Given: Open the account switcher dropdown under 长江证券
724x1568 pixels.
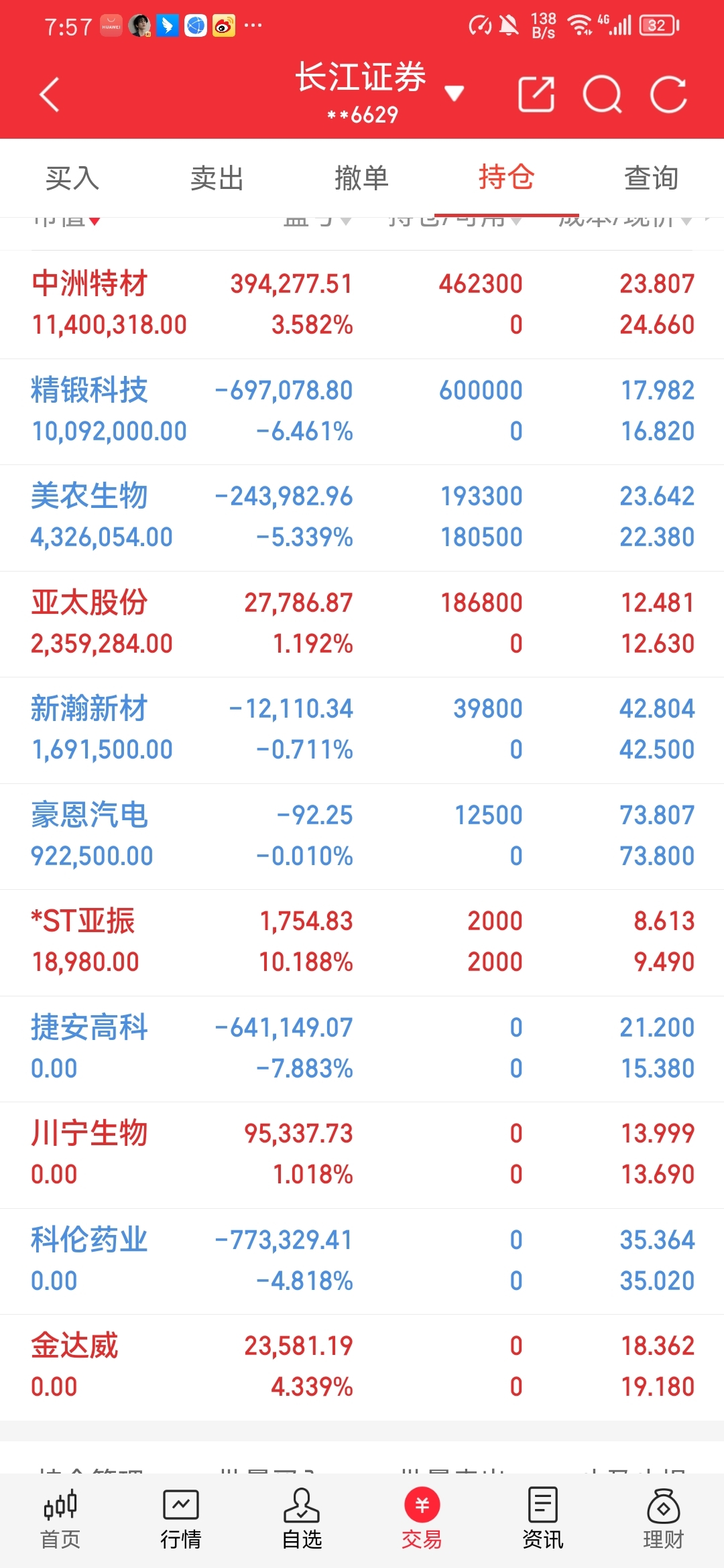Looking at the screenshot, I should [455, 94].
